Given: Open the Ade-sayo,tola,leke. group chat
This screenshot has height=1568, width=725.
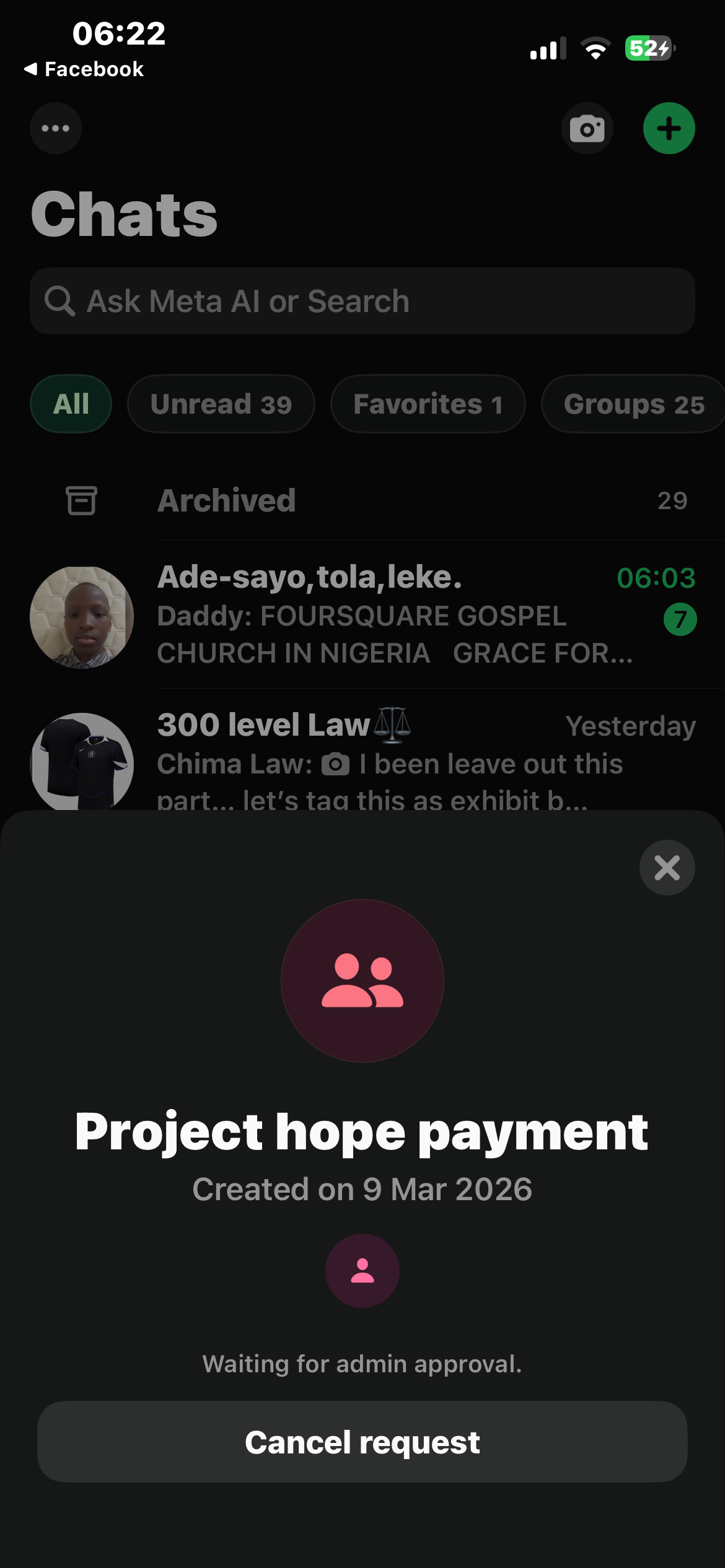Looking at the screenshot, I should coord(362,616).
